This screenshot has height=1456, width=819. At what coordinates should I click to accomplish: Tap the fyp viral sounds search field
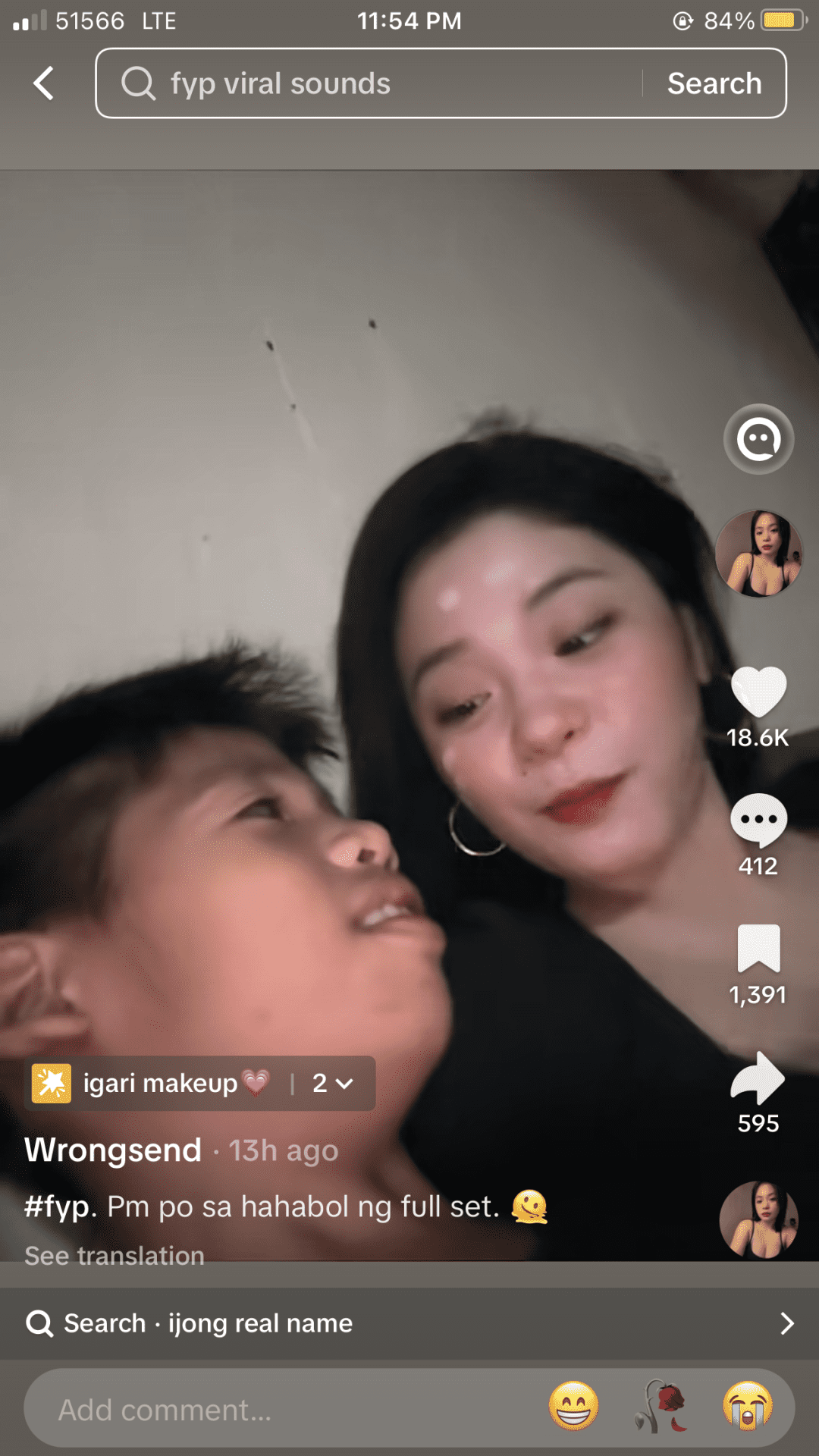coord(364,83)
